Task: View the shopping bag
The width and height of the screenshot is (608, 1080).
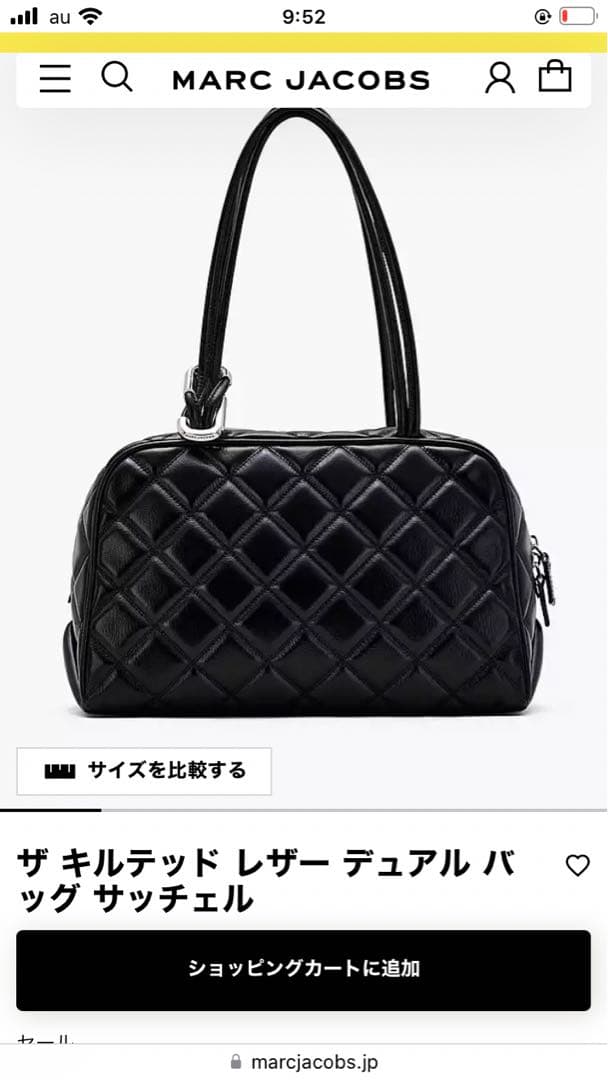Action: point(555,77)
